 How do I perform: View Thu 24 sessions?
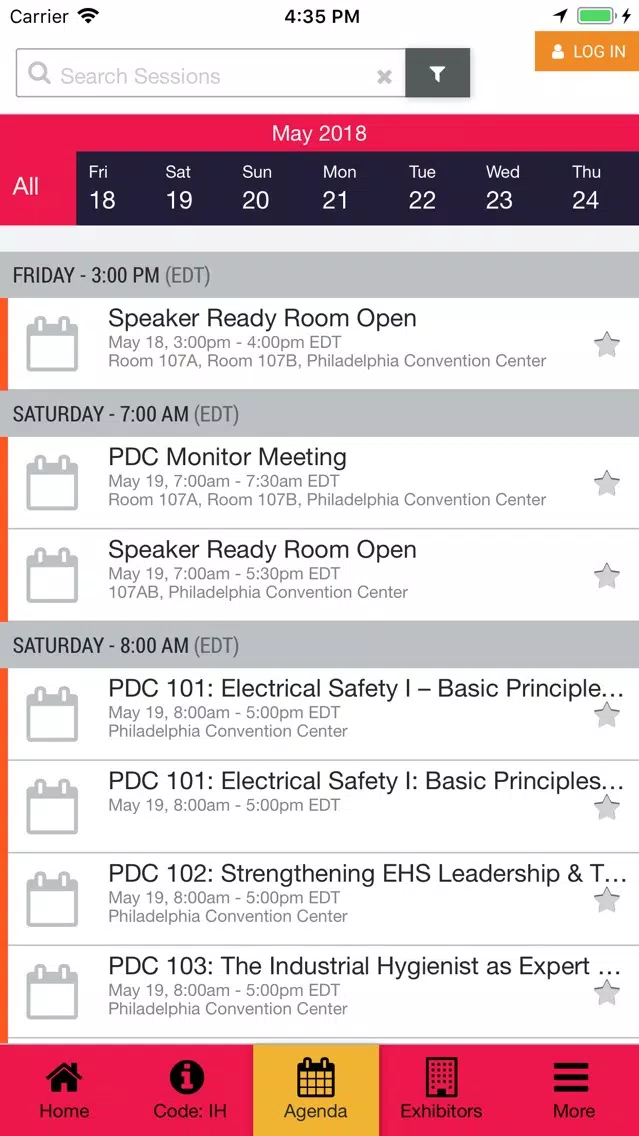pyautogui.click(x=585, y=187)
